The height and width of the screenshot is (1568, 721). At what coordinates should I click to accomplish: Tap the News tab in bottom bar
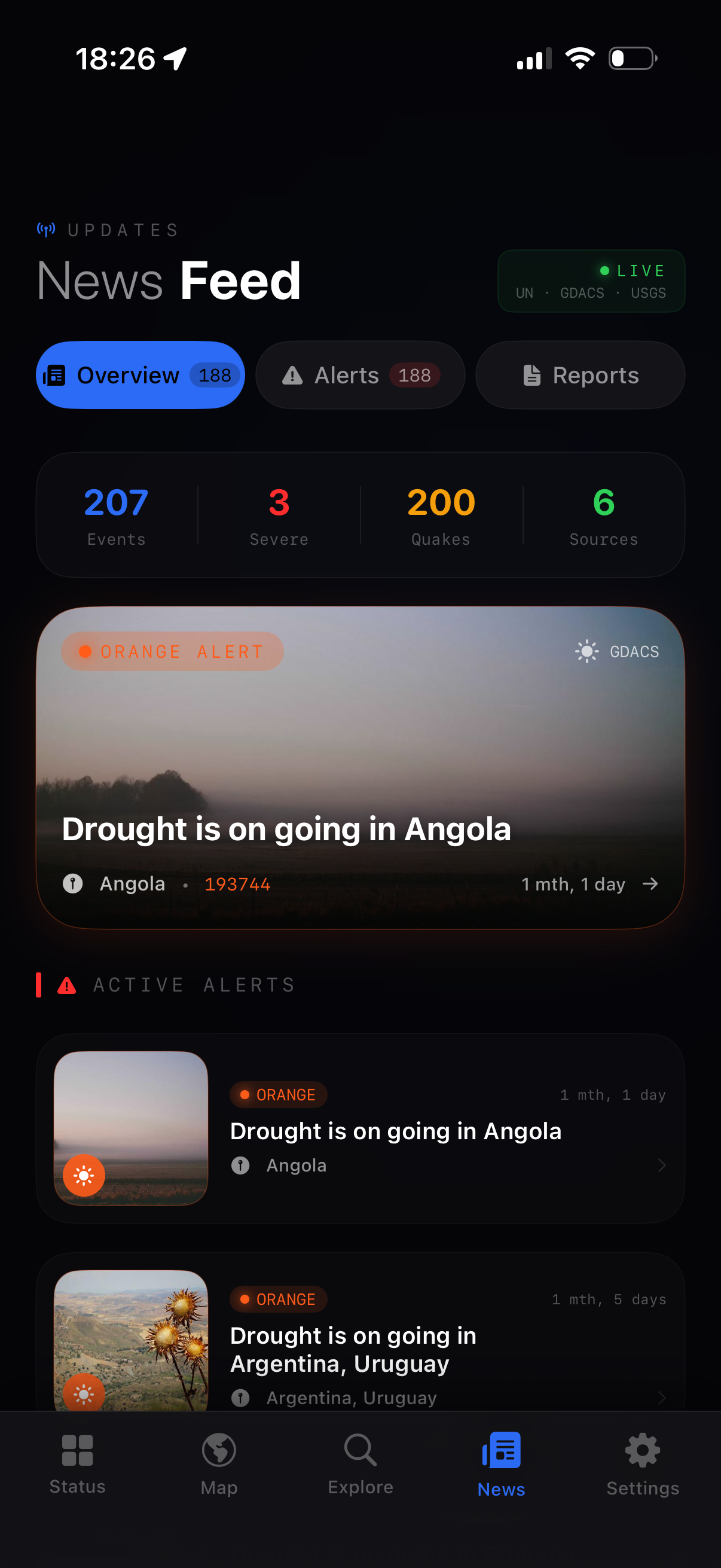pos(502,1464)
